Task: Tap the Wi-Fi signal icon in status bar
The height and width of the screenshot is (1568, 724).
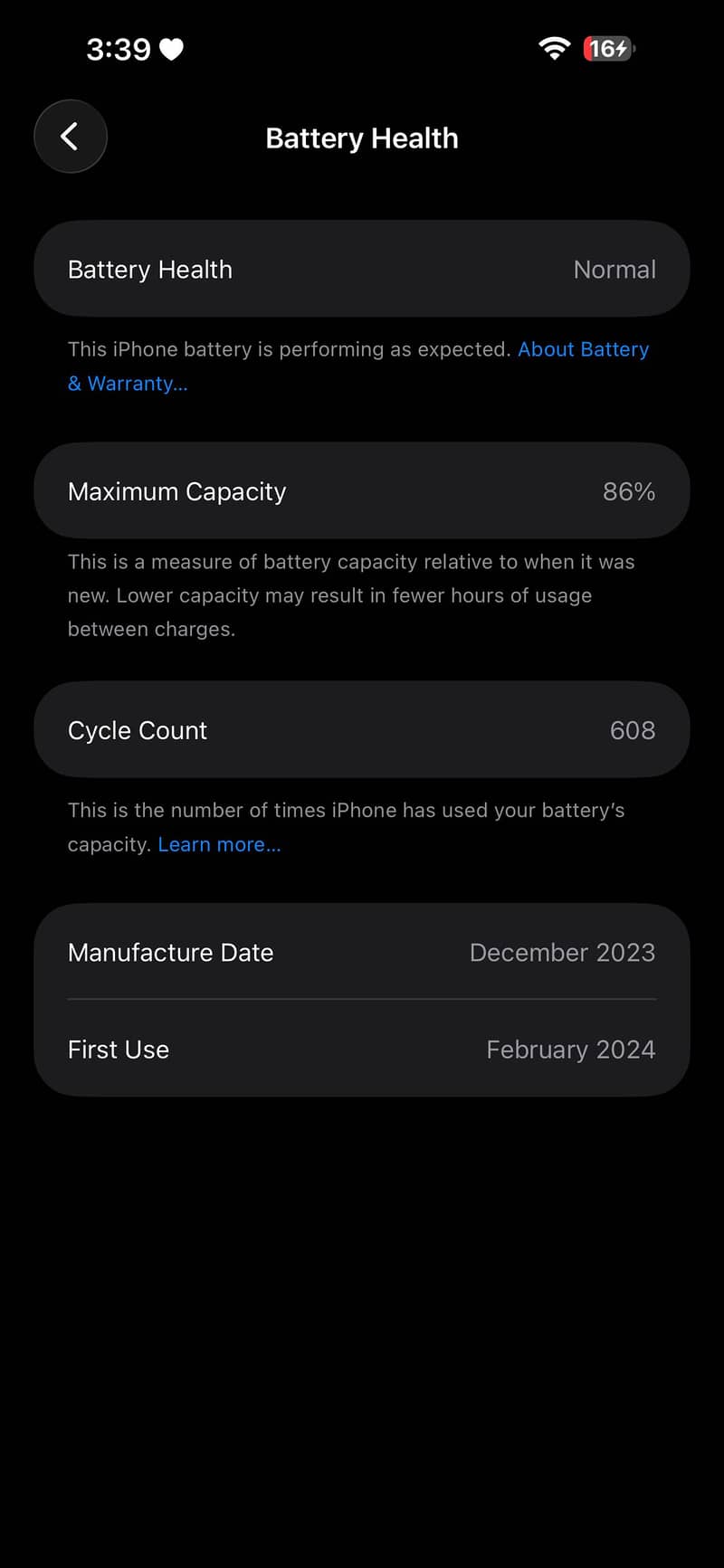Action: click(x=555, y=49)
